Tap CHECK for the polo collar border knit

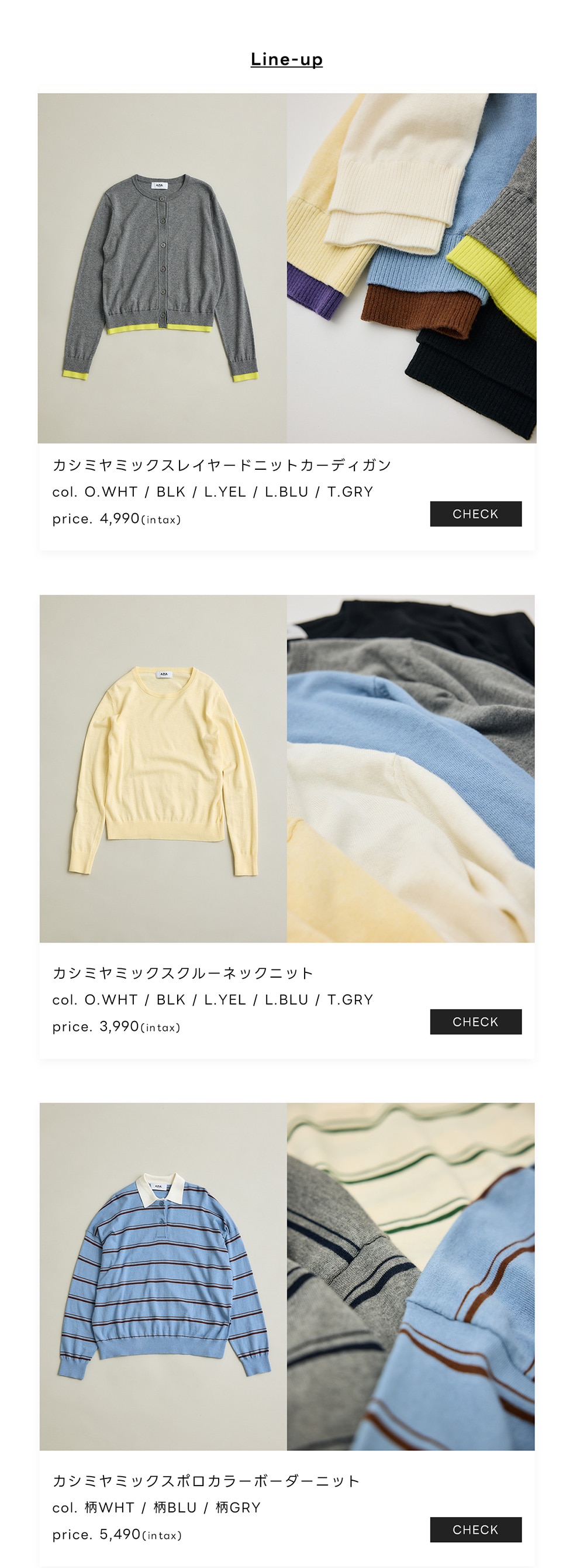click(475, 1529)
